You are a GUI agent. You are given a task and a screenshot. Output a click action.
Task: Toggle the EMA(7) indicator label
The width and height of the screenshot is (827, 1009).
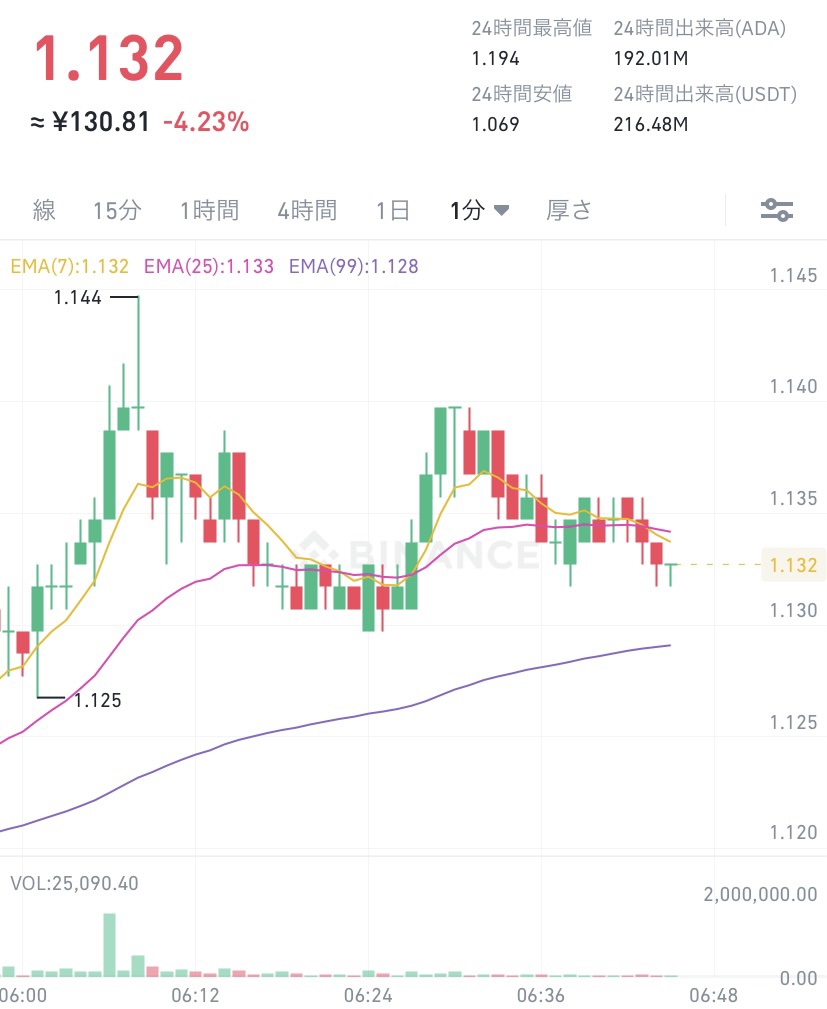[x=64, y=267]
